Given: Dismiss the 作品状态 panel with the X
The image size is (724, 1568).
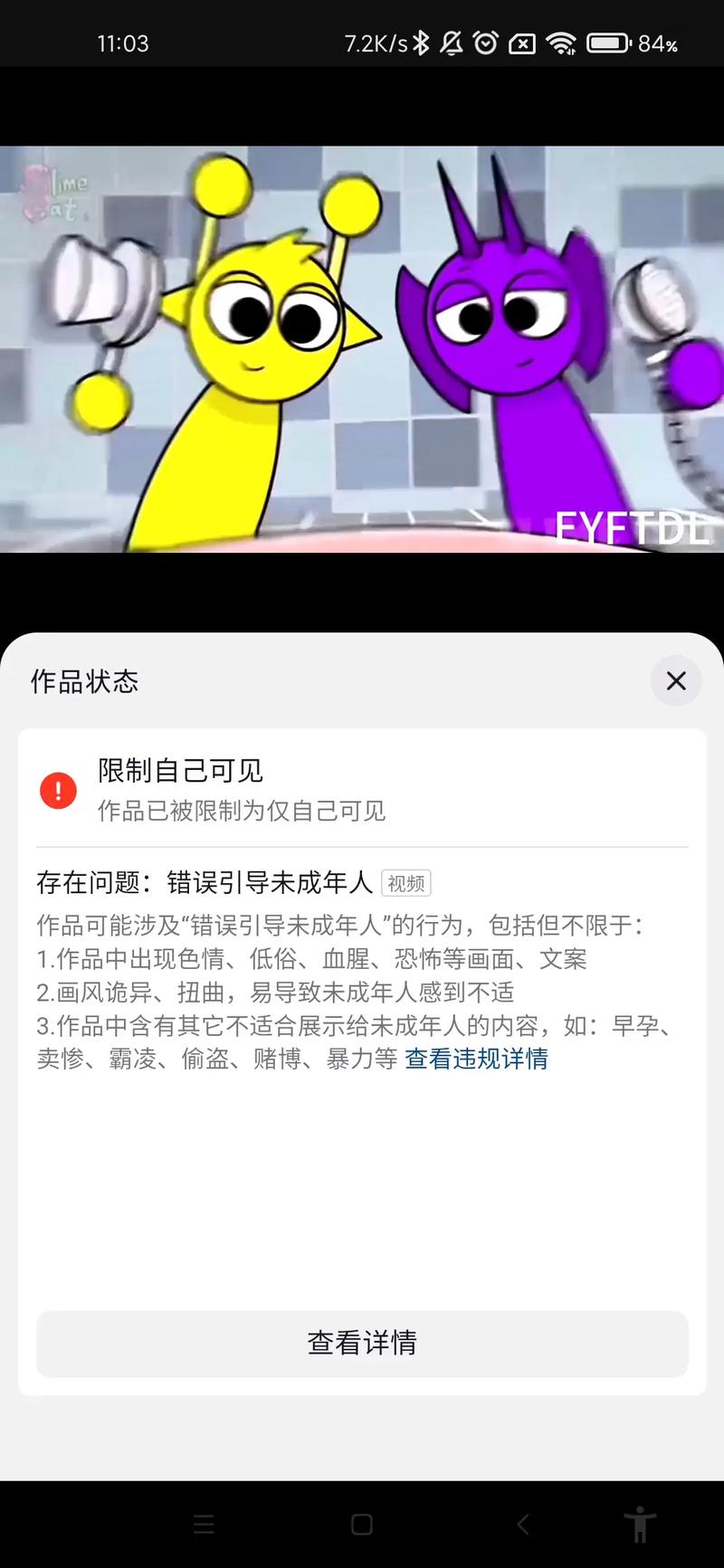Looking at the screenshot, I should (x=675, y=681).
